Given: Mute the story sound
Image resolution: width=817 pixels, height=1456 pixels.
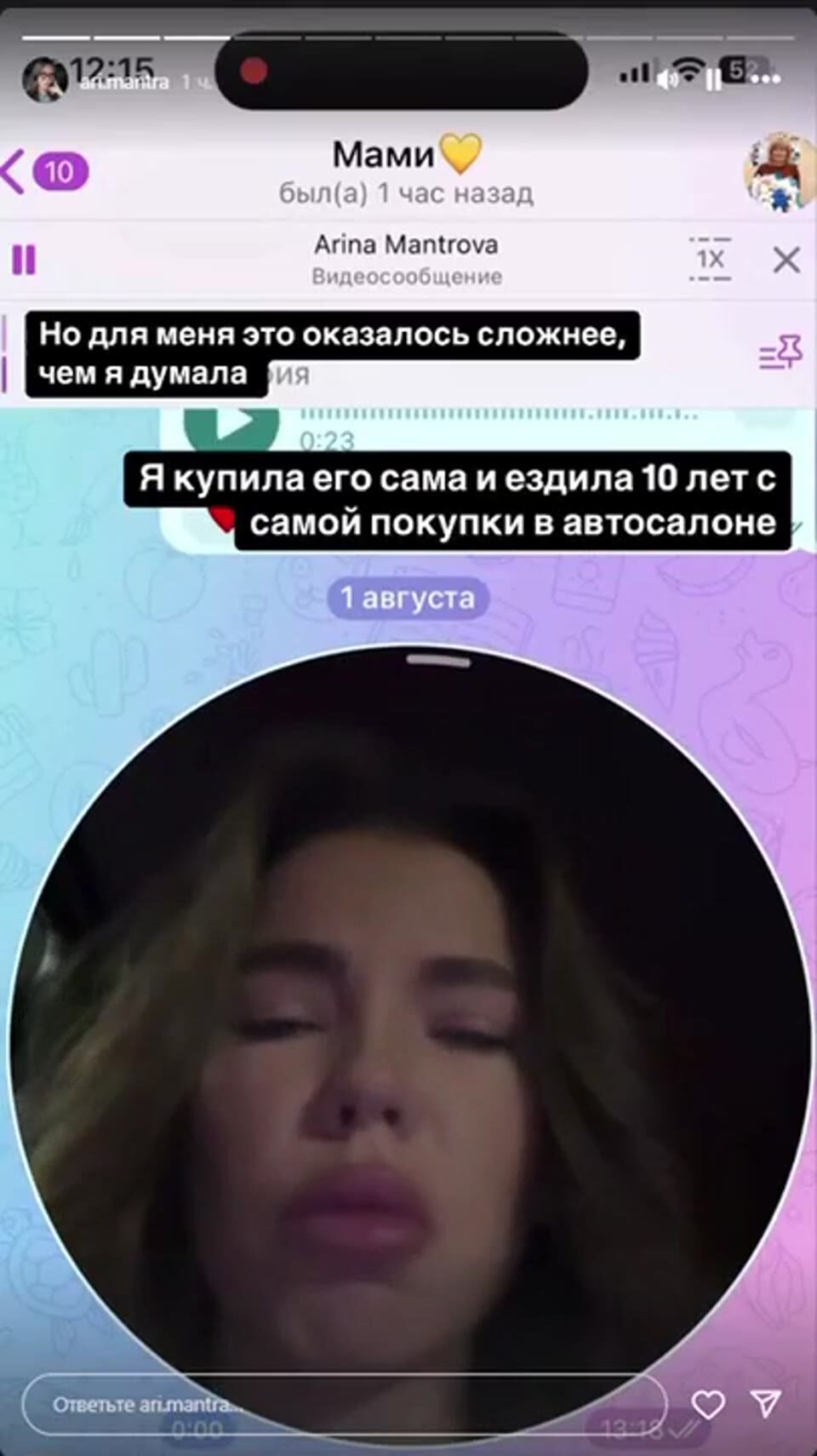Looking at the screenshot, I should [x=667, y=79].
